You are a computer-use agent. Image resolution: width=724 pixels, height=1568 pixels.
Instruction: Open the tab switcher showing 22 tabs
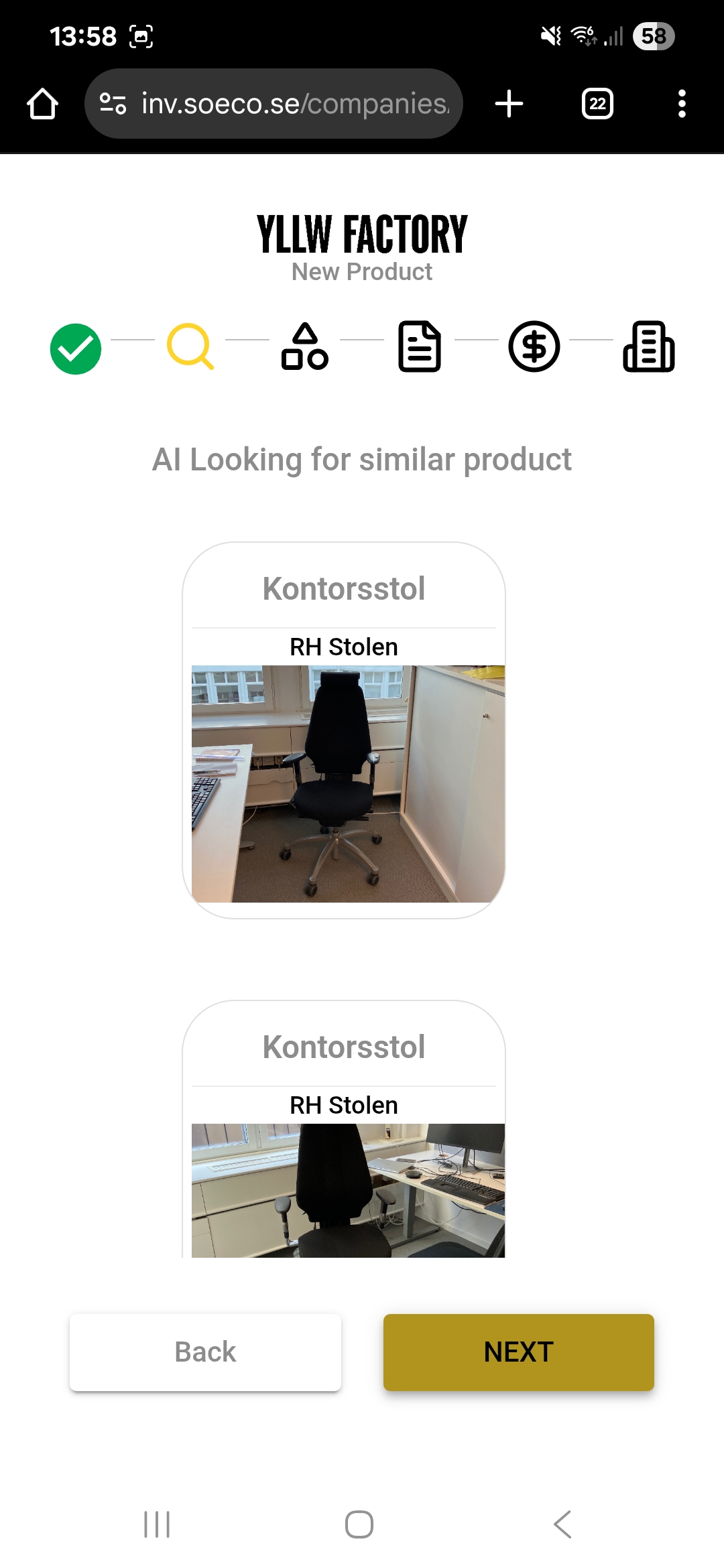pyautogui.click(x=597, y=104)
